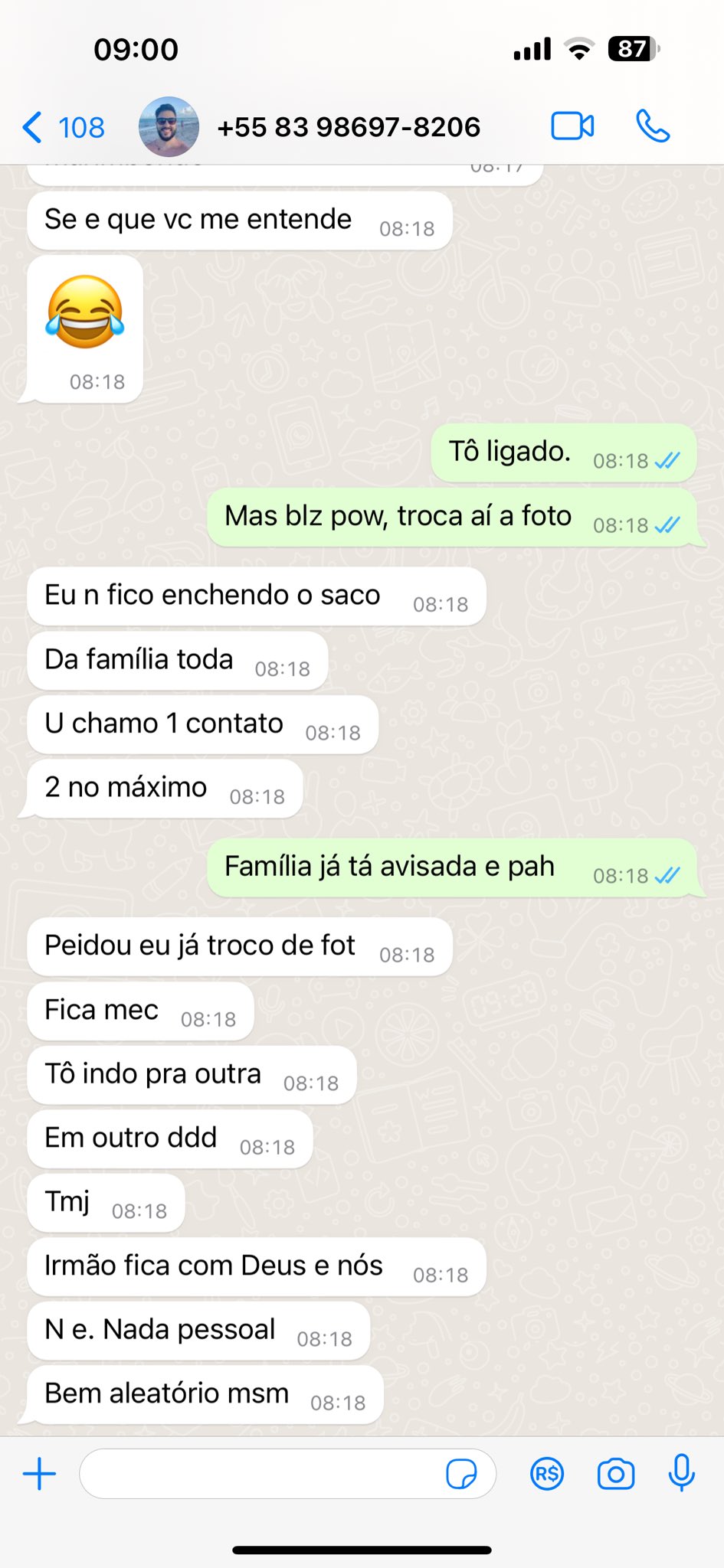This screenshot has width=724, height=1568.
Task: Open the camera
Action: point(616,1474)
